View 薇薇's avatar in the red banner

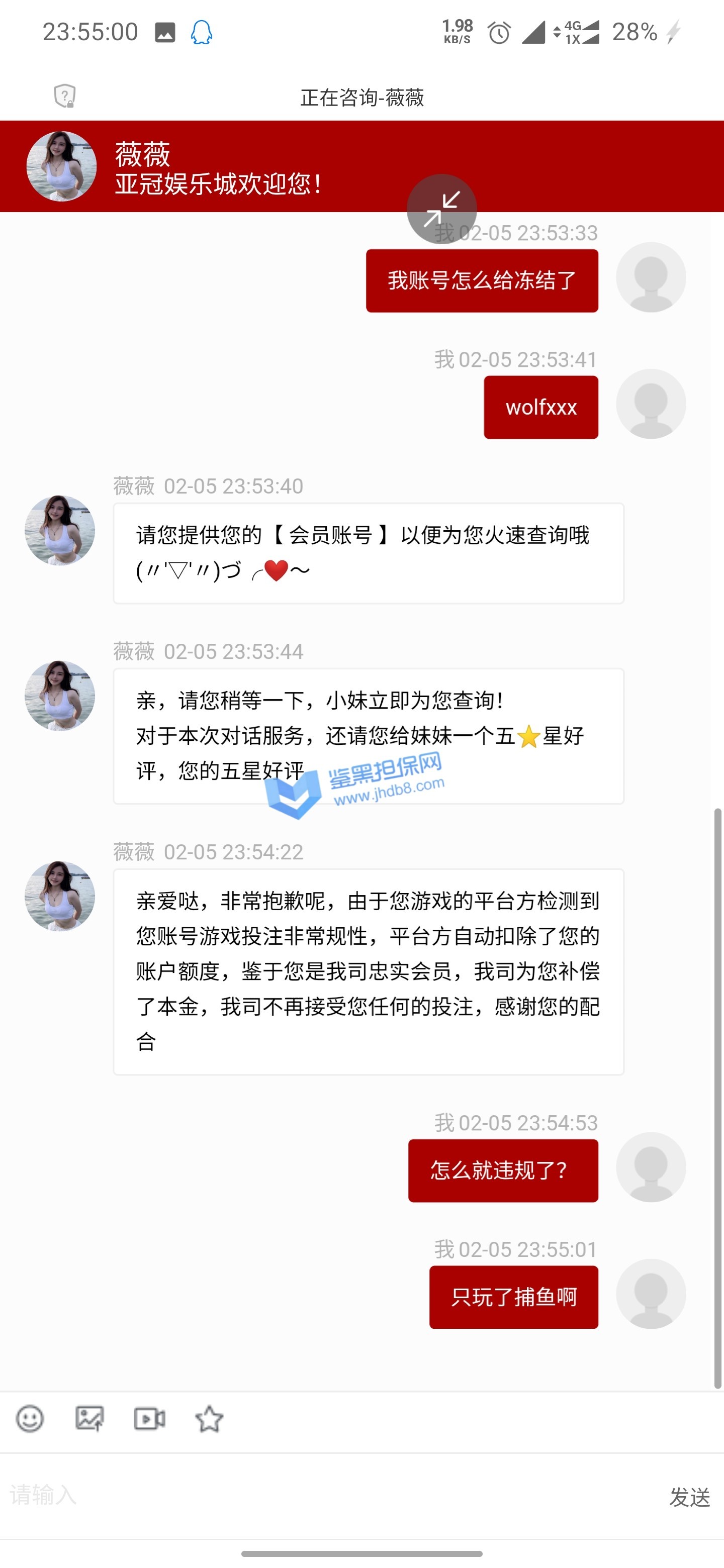pos(61,166)
